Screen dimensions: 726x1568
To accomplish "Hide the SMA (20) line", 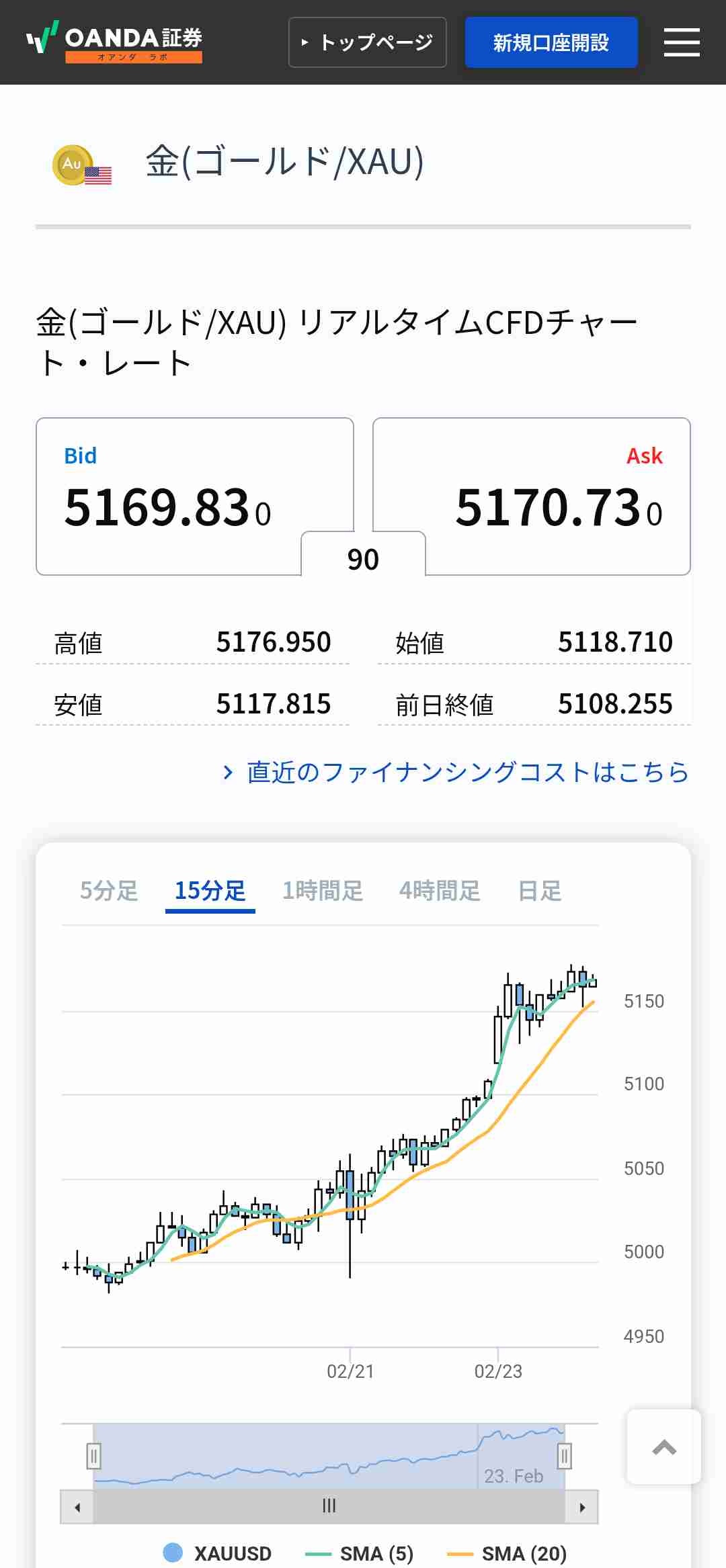I will 508,1553.
